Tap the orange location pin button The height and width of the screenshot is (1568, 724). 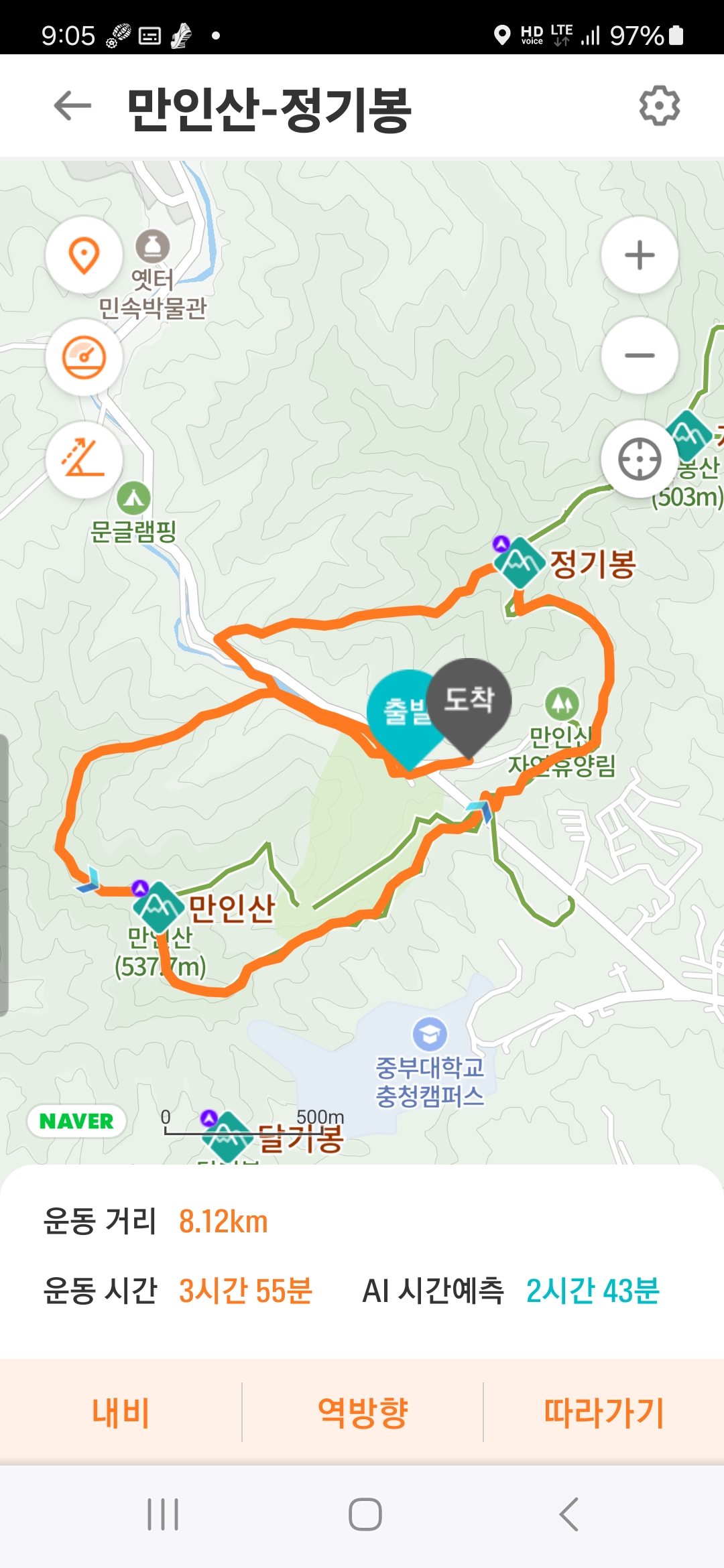pos(84,255)
